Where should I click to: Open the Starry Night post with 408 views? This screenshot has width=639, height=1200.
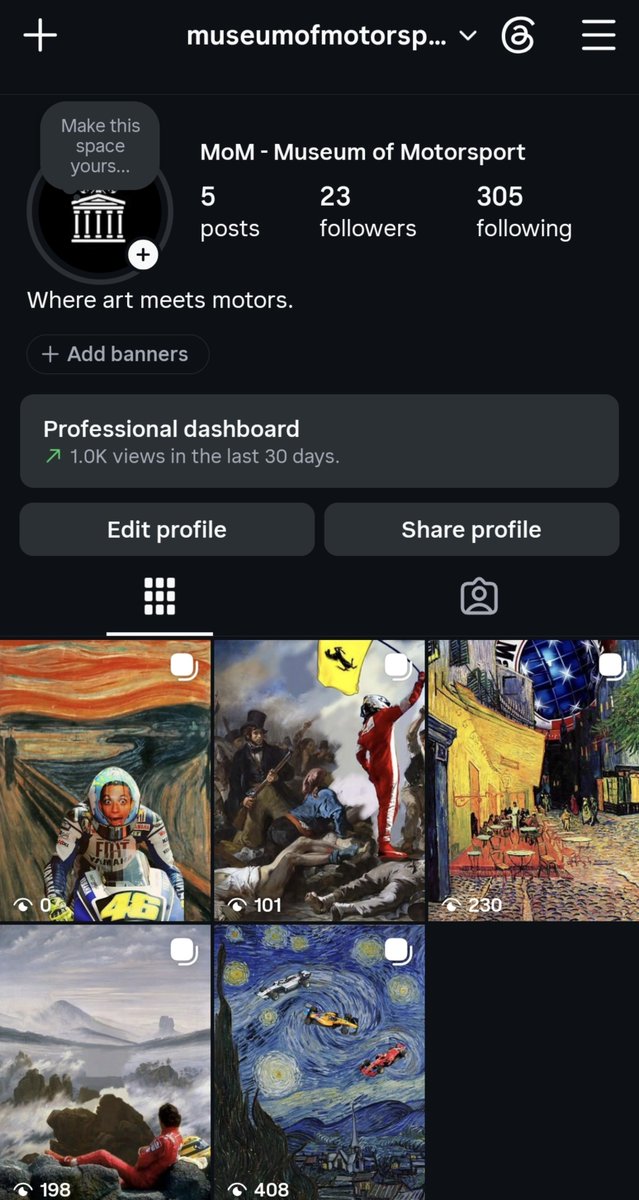coord(319,1062)
